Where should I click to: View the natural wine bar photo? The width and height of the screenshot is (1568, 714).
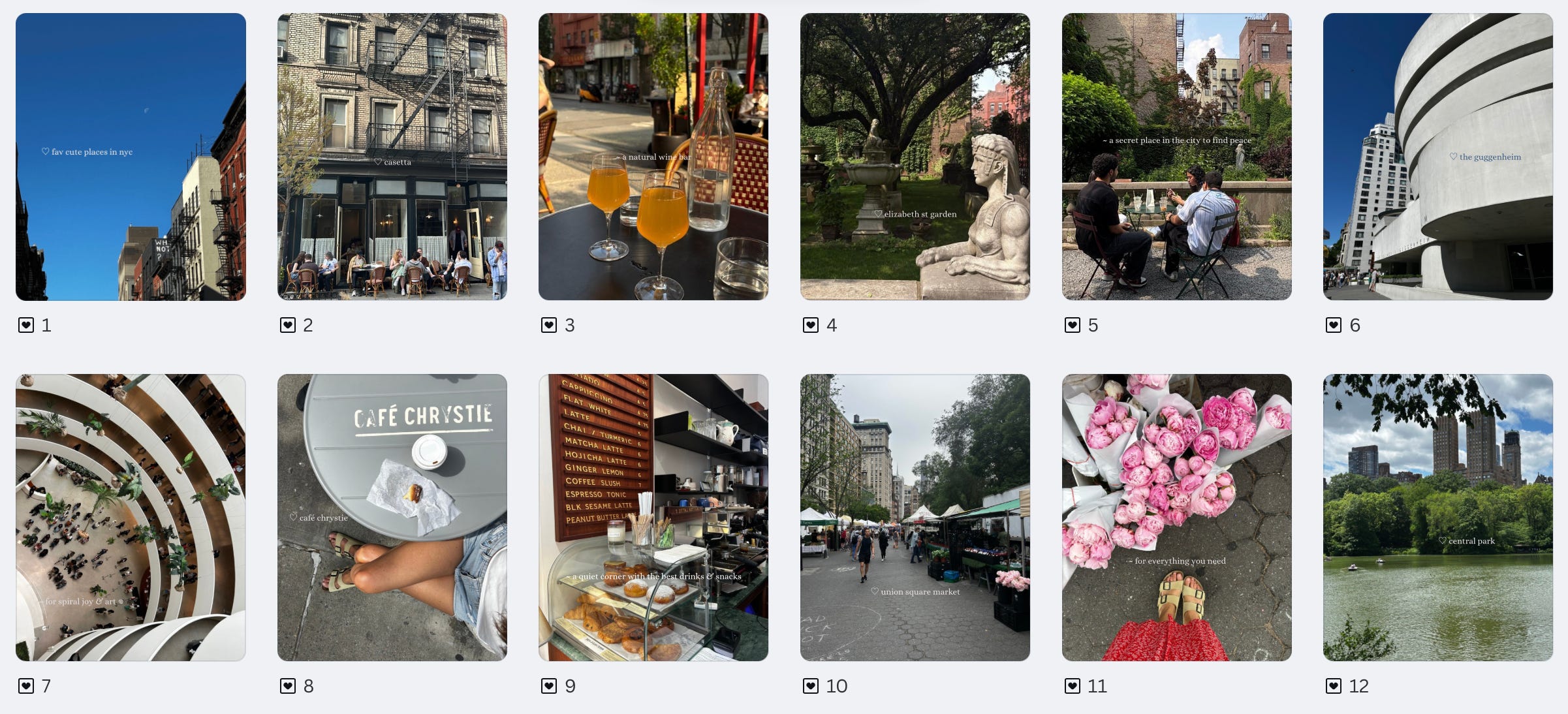click(653, 157)
